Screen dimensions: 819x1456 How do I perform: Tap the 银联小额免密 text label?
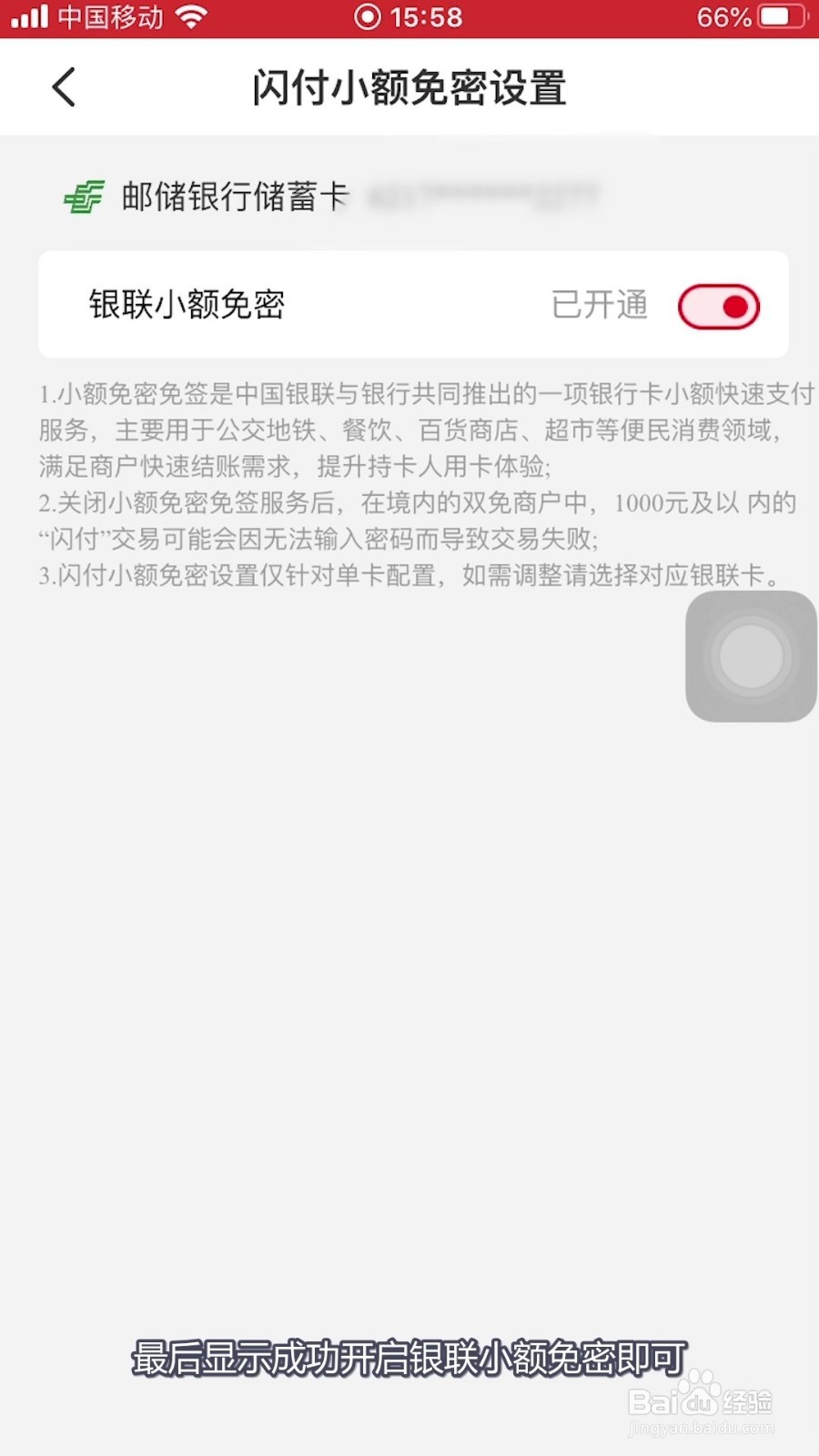(x=187, y=304)
